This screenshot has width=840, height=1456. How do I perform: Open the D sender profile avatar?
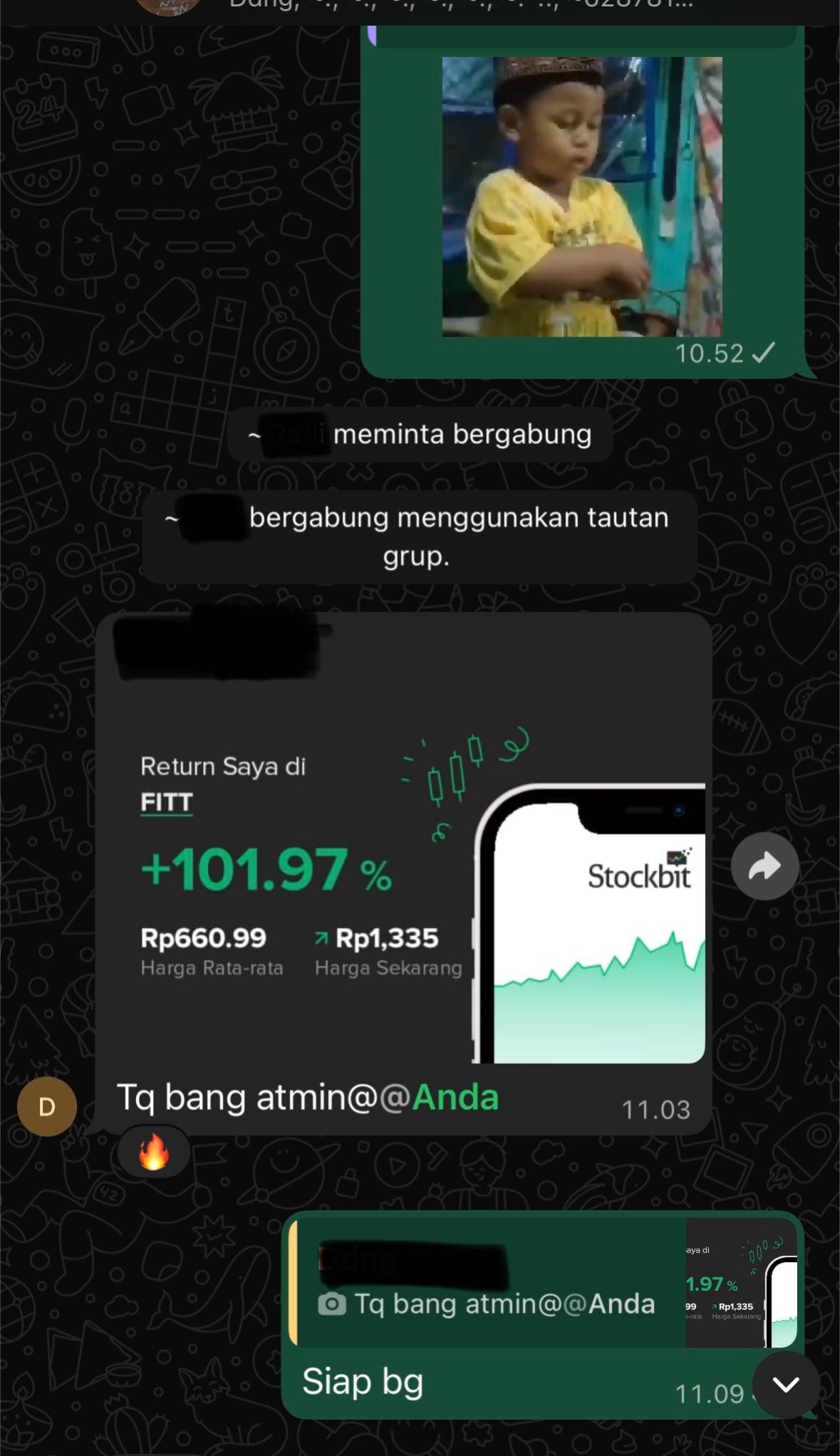click(x=47, y=1106)
